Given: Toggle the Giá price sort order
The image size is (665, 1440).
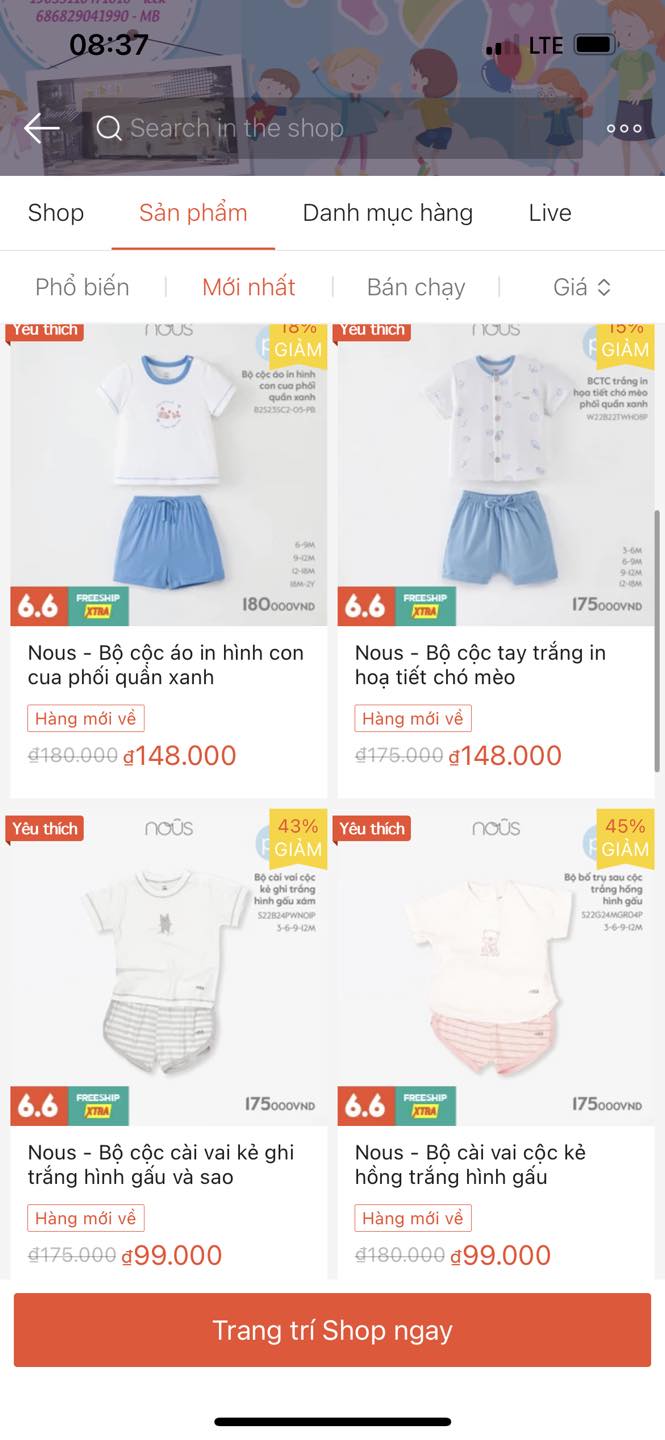Looking at the screenshot, I should (581, 288).
